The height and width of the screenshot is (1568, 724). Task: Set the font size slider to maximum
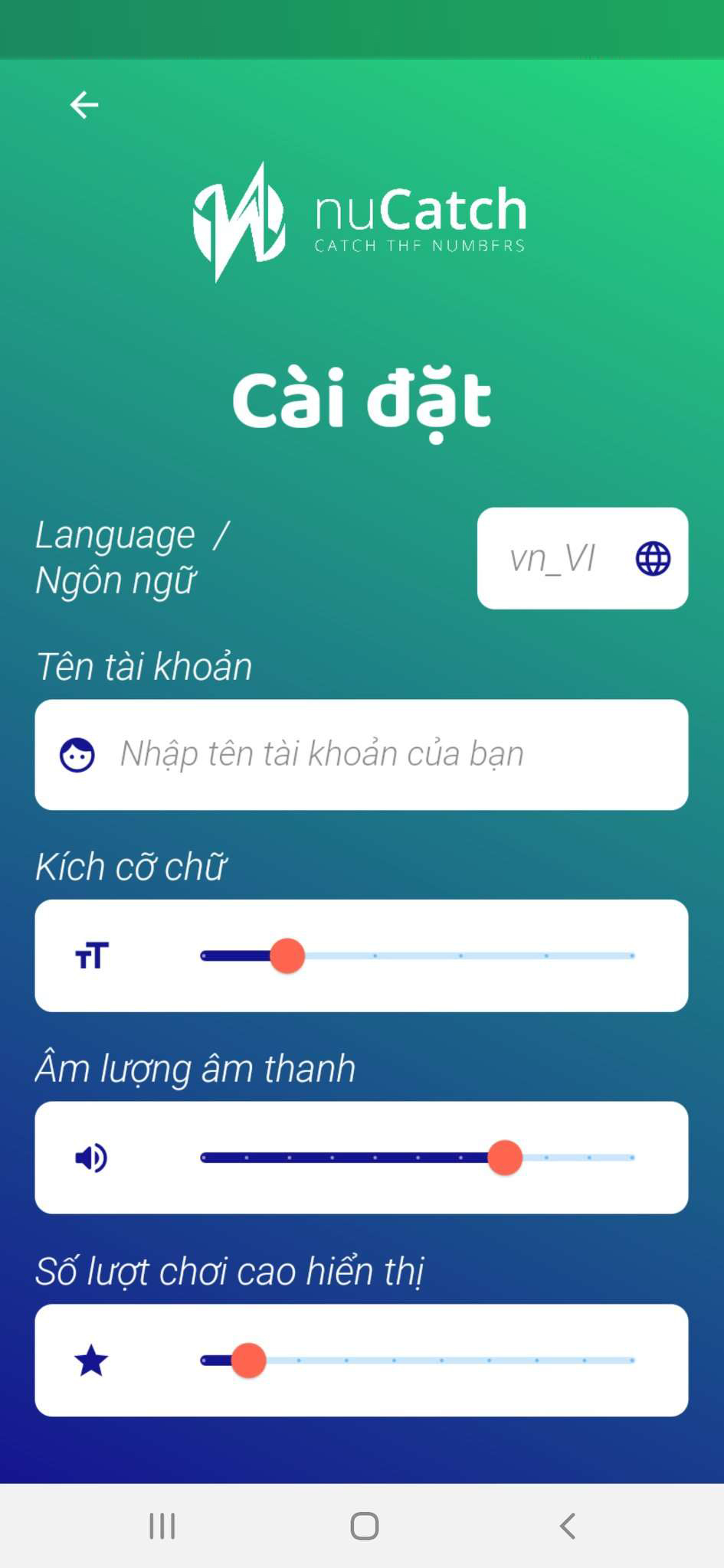(x=631, y=955)
